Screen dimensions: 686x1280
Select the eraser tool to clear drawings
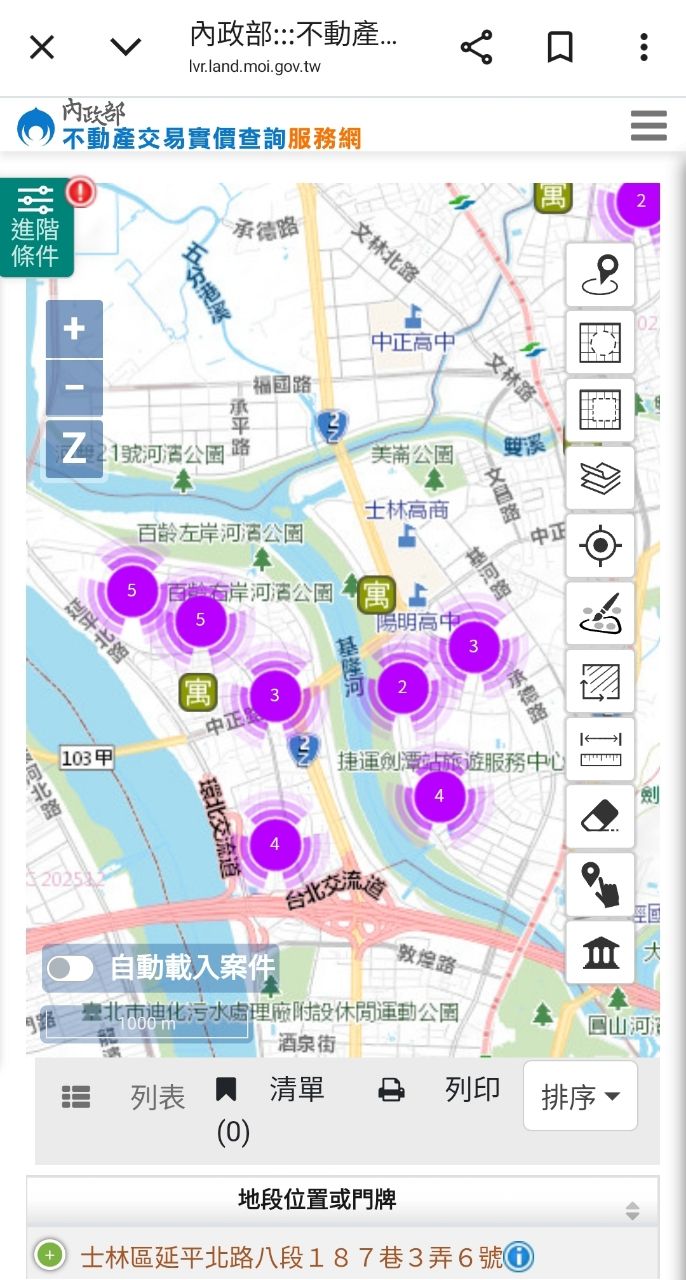point(600,817)
